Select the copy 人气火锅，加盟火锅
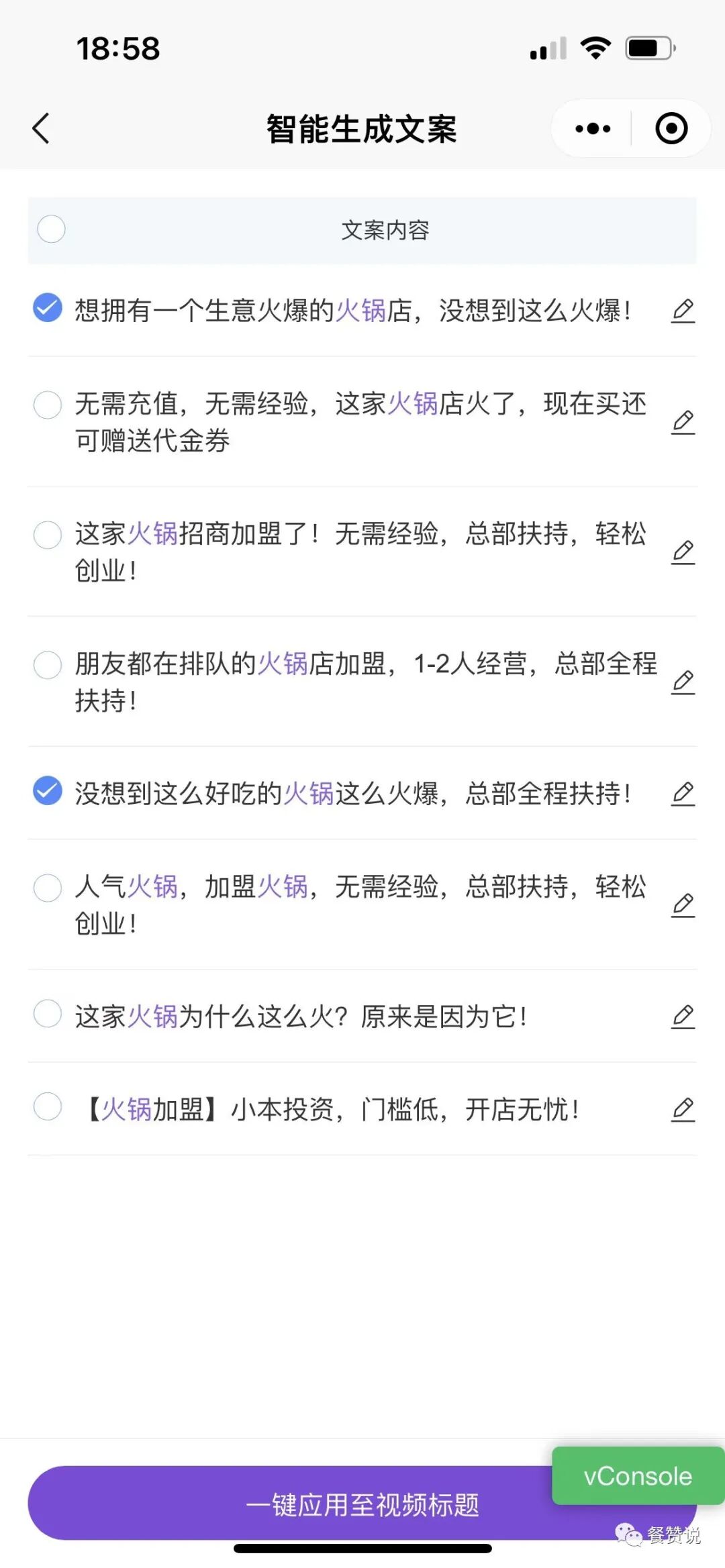 coord(48,888)
